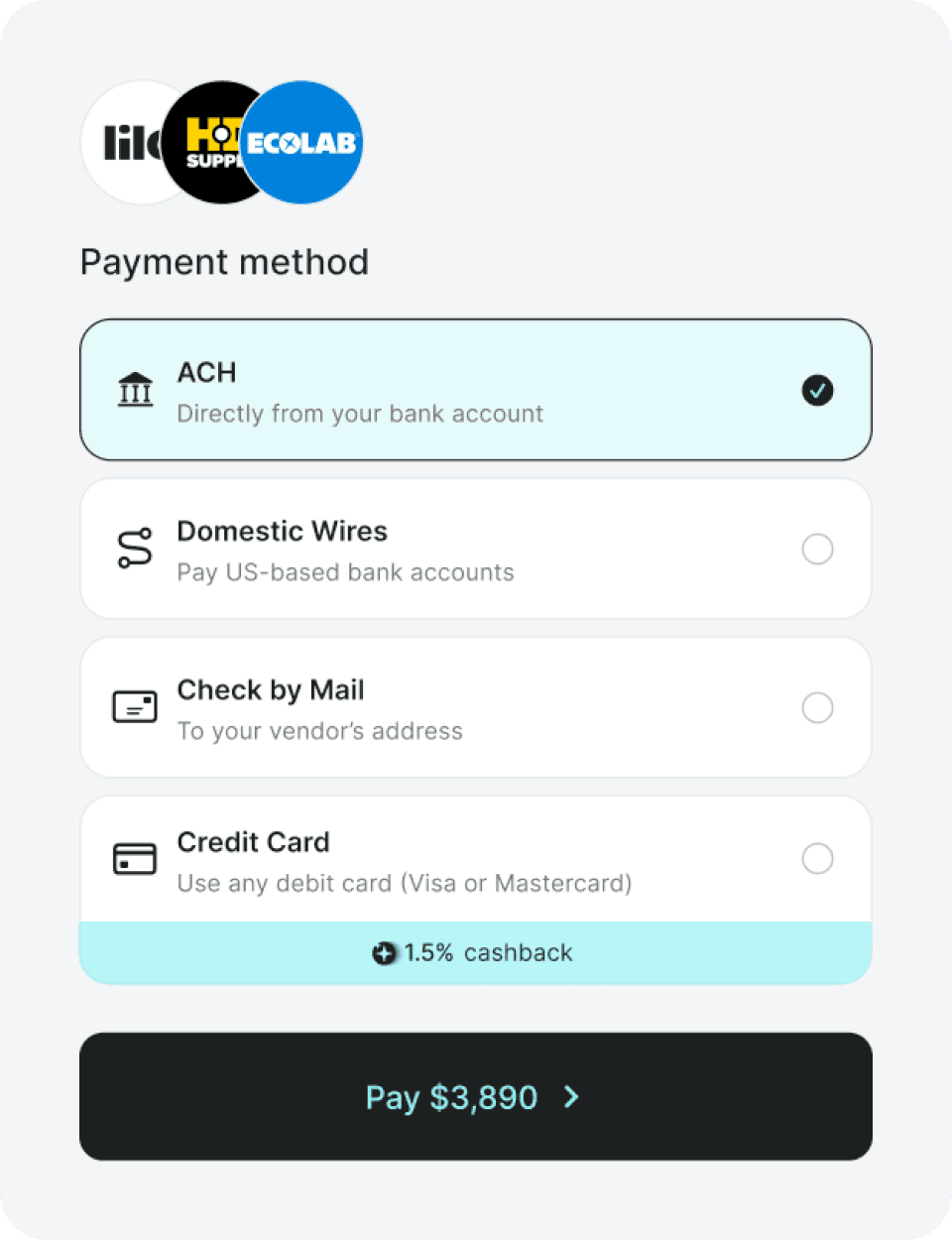Choose the Domestic Wires payment card

pyautogui.click(x=476, y=549)
